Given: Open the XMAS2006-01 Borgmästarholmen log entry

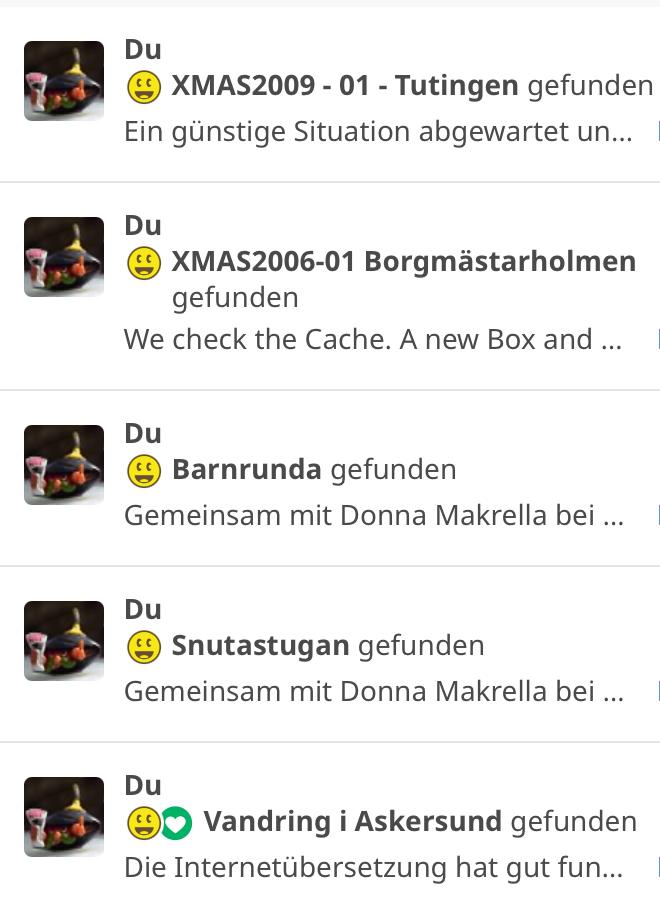Looking at the screenshot, I should (403, 262).
